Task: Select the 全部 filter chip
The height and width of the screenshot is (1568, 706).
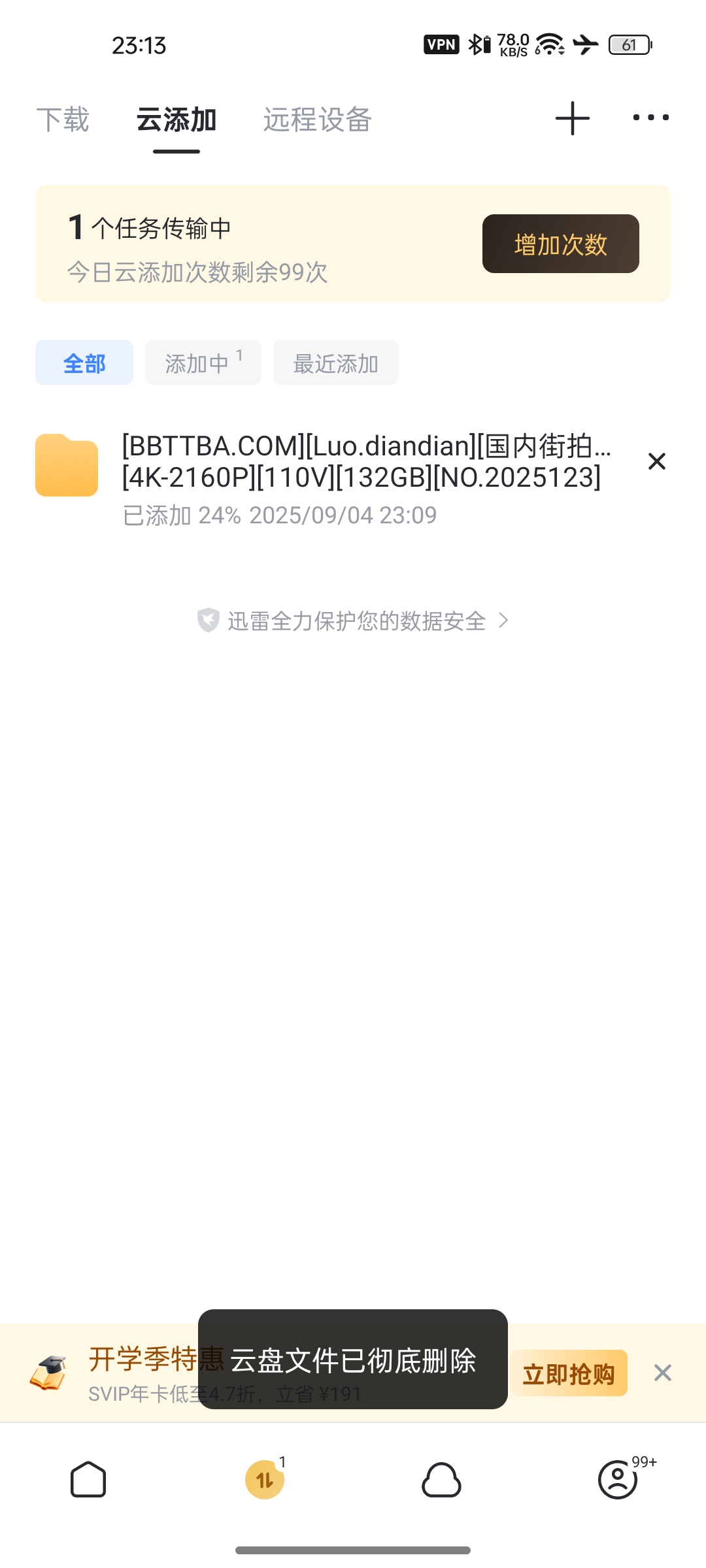Action: (x=84, y=363)
